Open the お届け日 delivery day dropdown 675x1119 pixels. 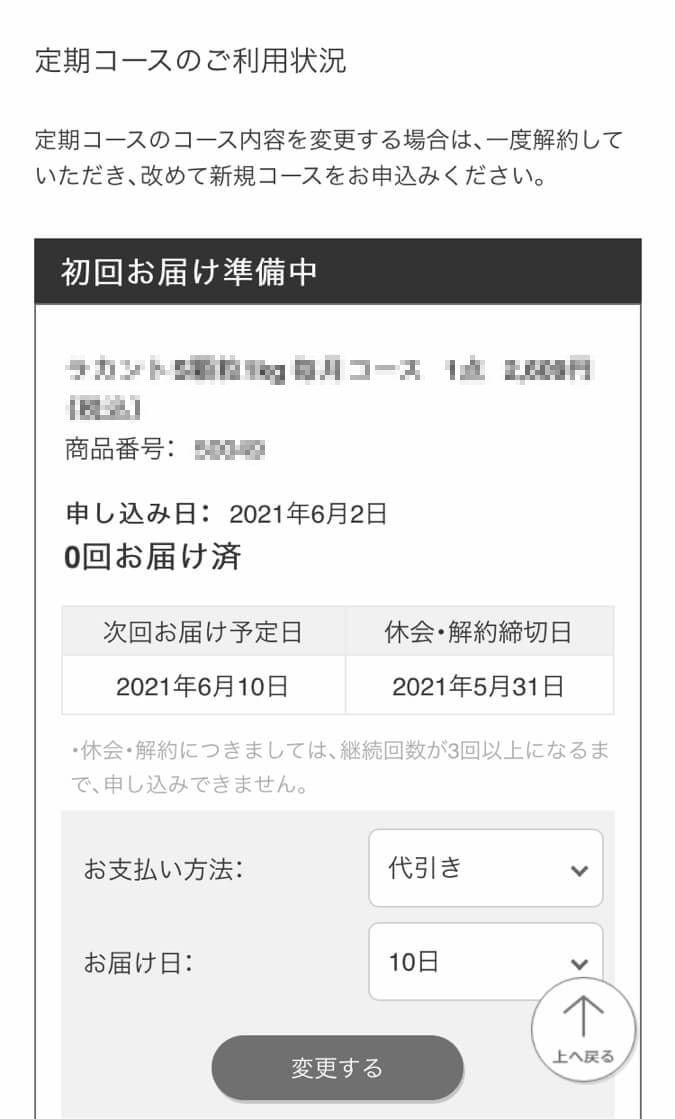(x=485, y=961)
